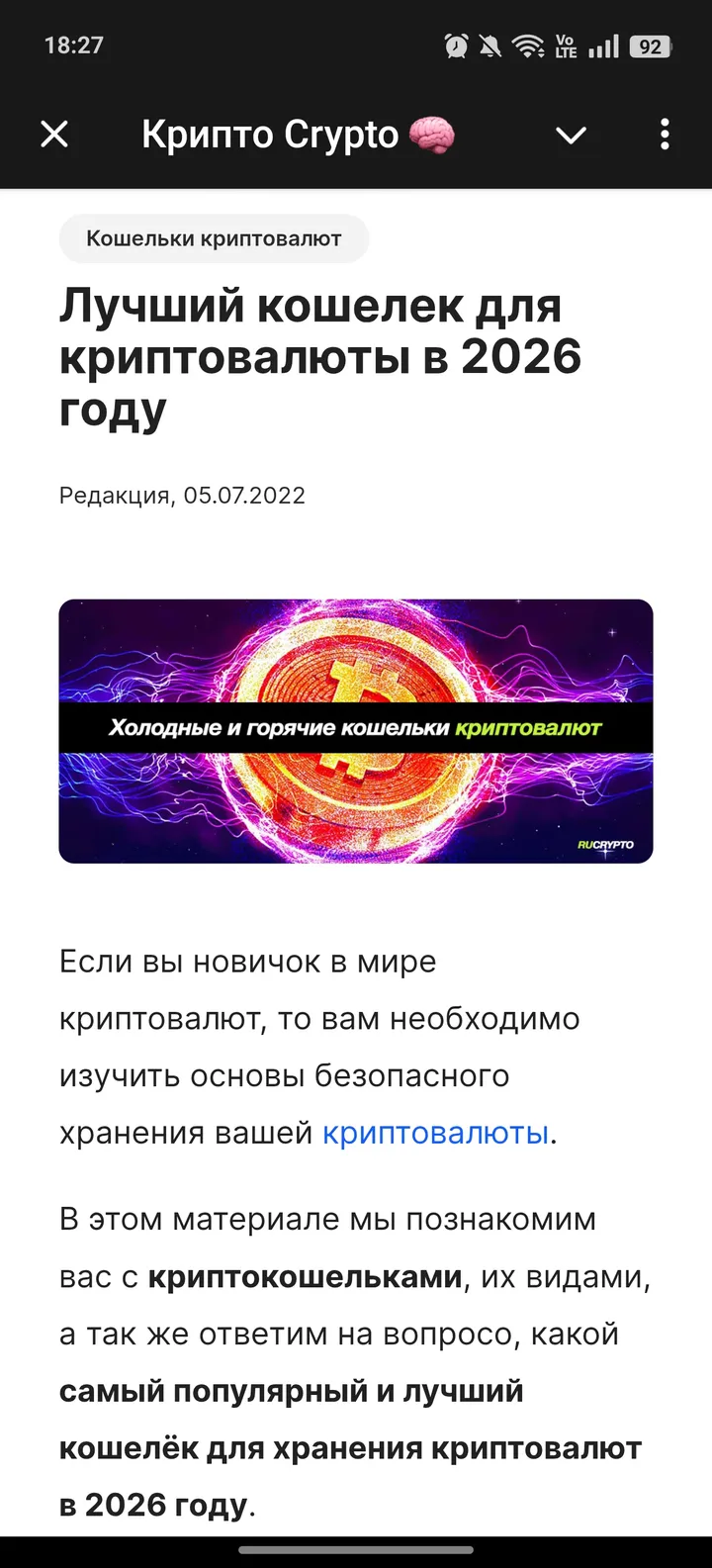The width and height of the screenshot is (712, 1568).
Task: Follow the blue криптовалюты link
Action: 435,1133
